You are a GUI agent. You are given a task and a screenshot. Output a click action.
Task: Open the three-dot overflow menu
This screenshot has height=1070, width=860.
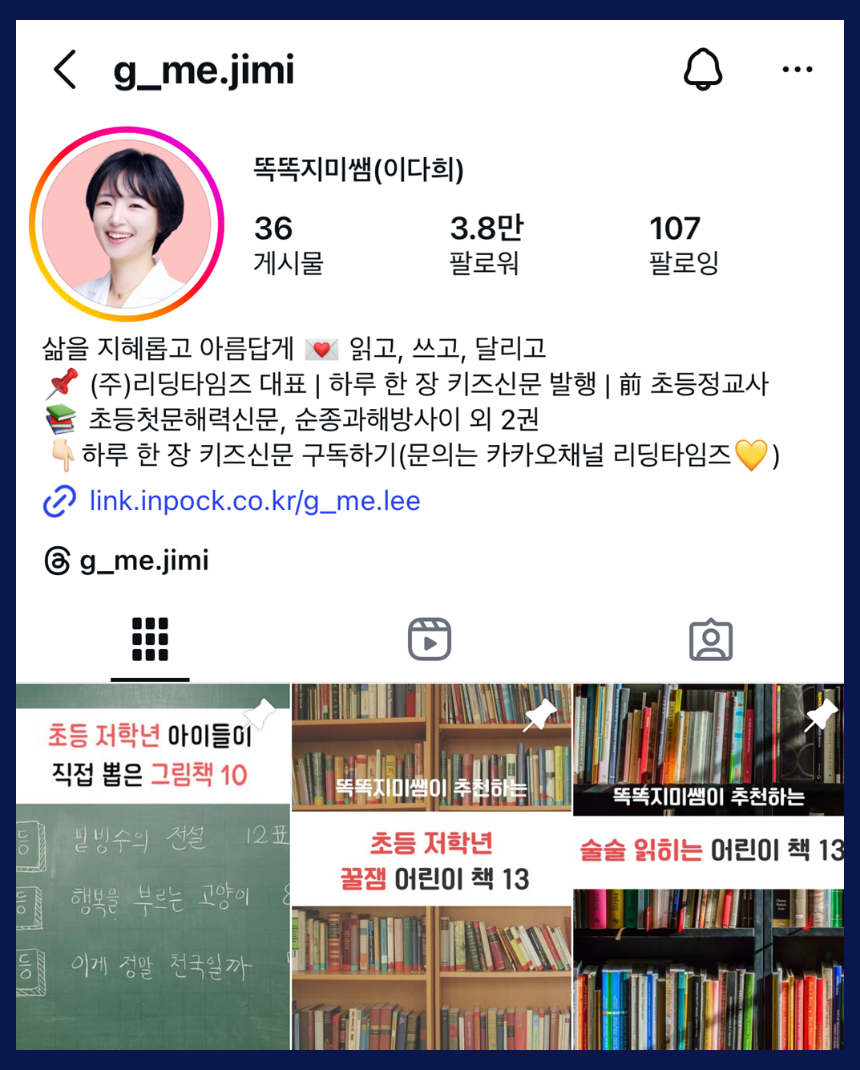(797, 70)
